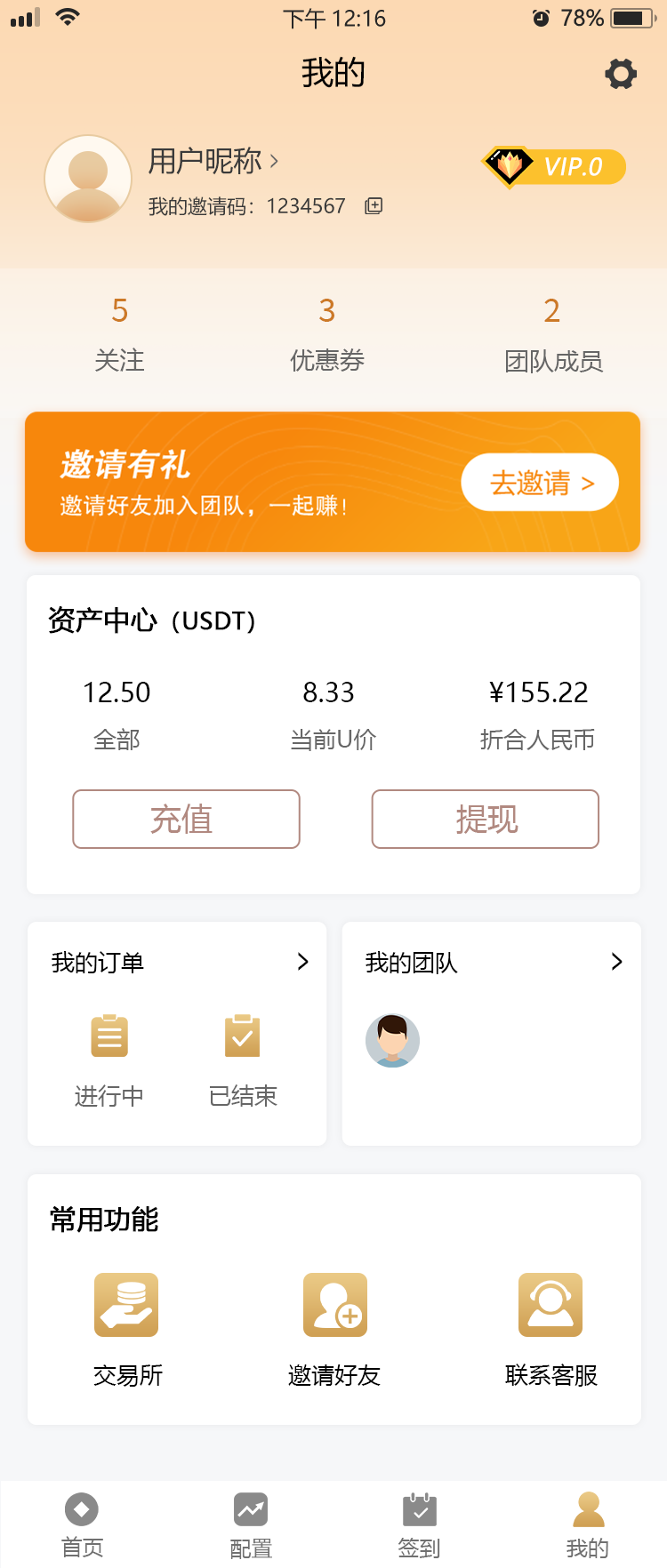Click the 提现 withdraw button
Screen dimensions: 667x1568
pyautogui.click(x=485, y=819)
